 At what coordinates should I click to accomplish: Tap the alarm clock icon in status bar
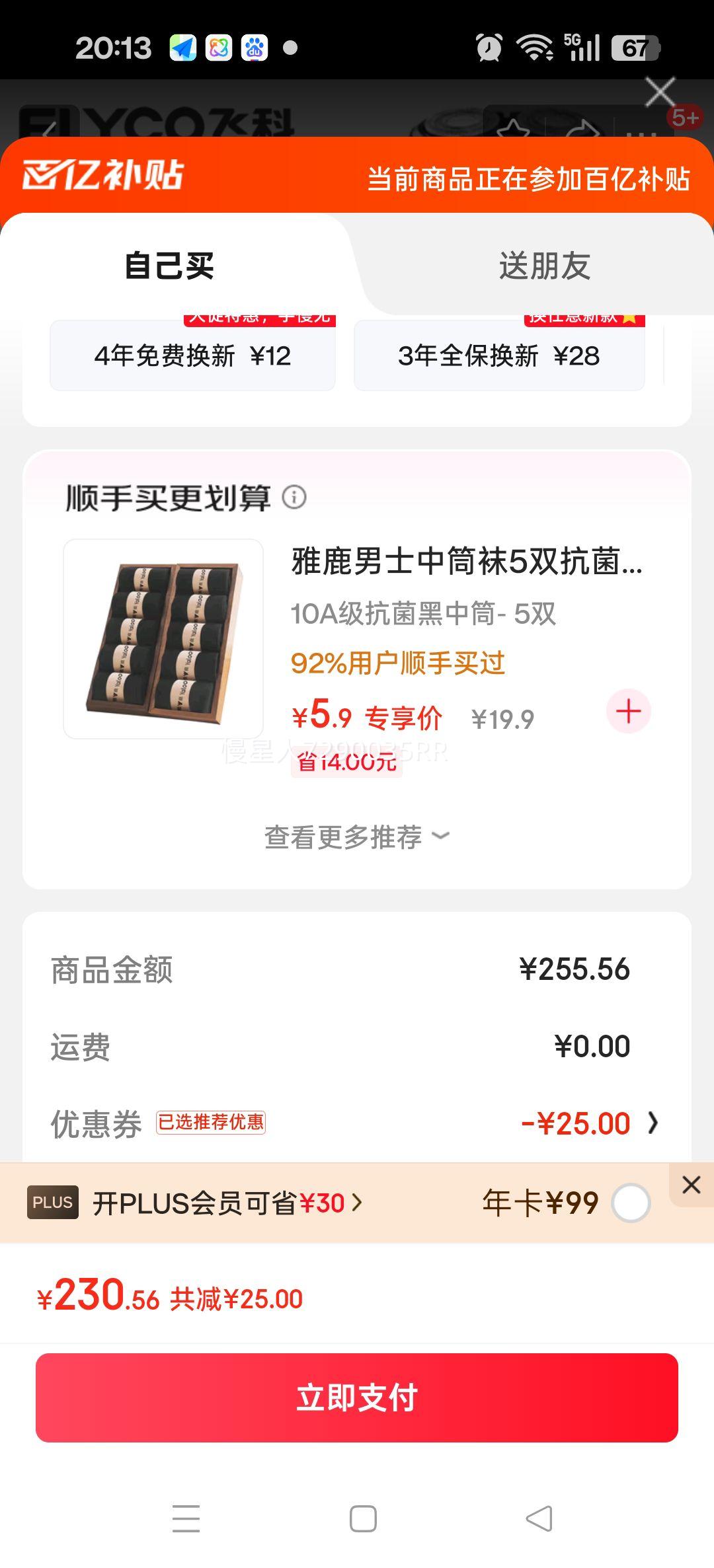487,47
